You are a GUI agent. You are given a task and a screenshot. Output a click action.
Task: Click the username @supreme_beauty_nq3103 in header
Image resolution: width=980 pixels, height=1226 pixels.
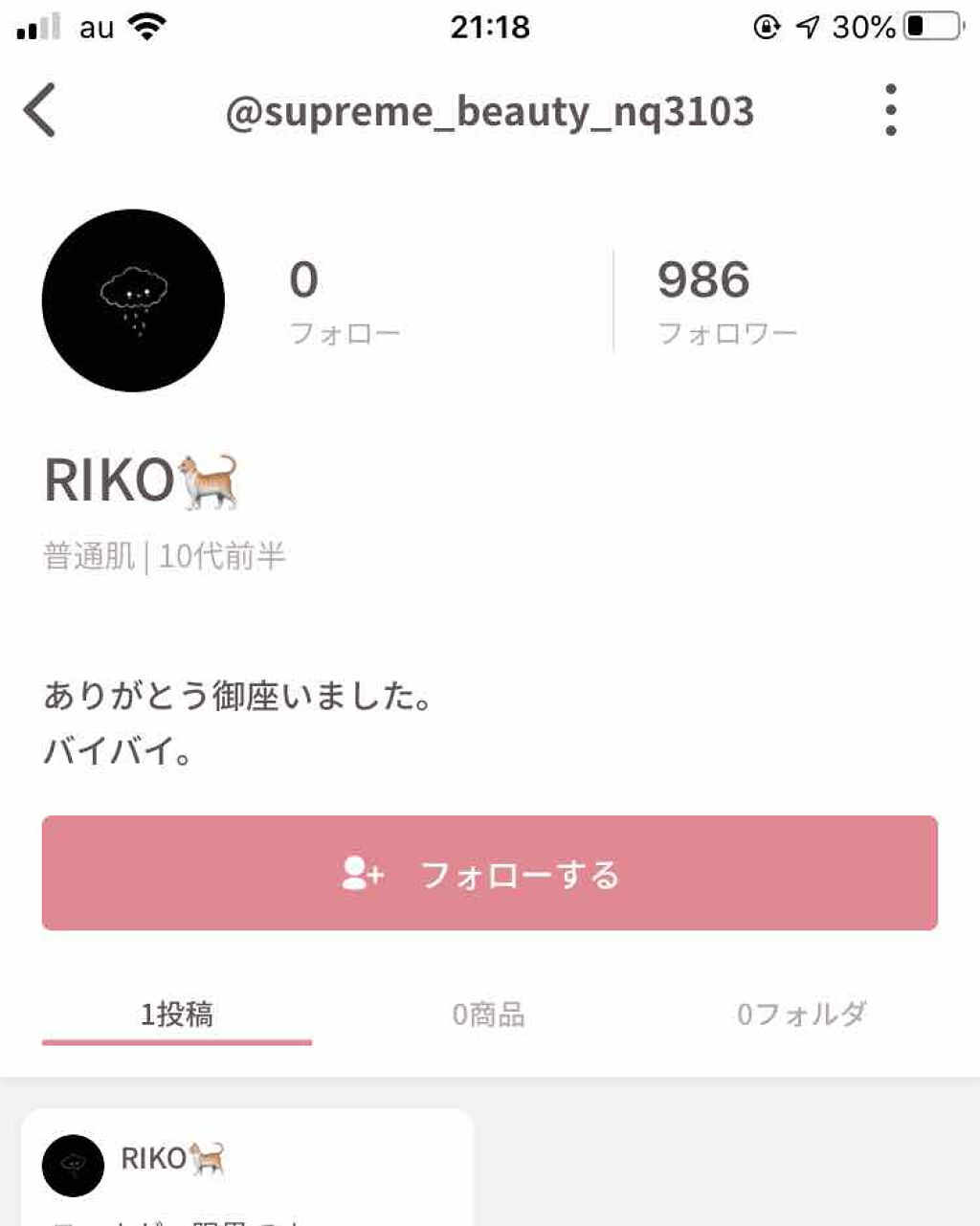pos(491,110)
